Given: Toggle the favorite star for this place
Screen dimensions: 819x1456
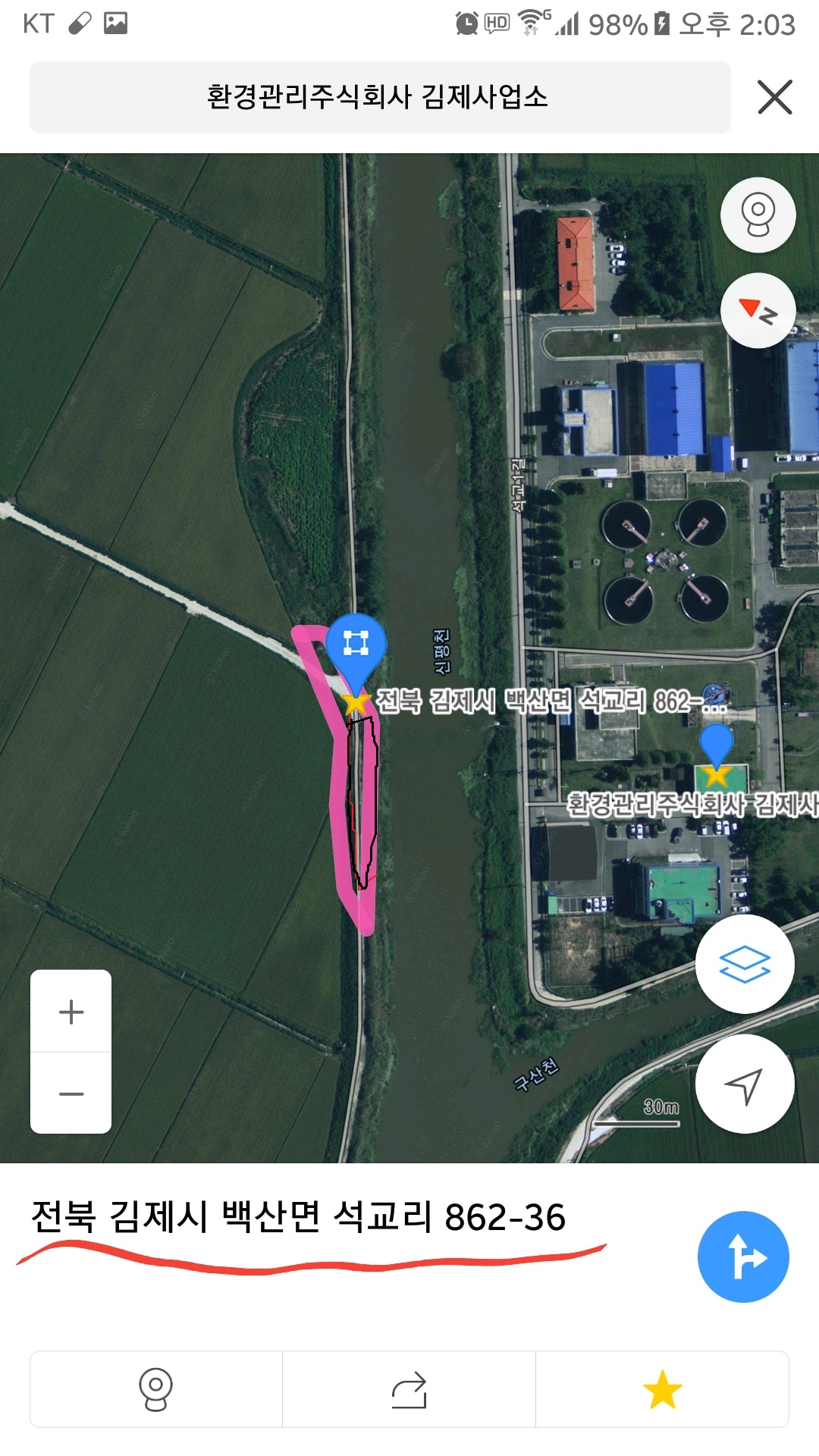Looking at the screenshot, I should (x=662, y=1389).
